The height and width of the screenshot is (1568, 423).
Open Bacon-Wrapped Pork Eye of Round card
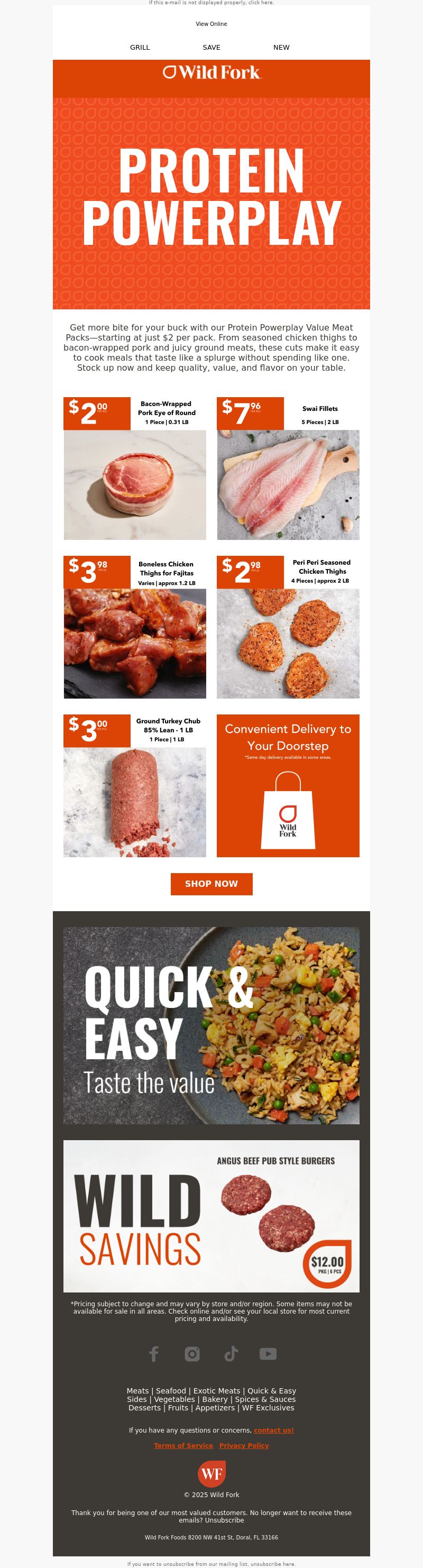134,468
